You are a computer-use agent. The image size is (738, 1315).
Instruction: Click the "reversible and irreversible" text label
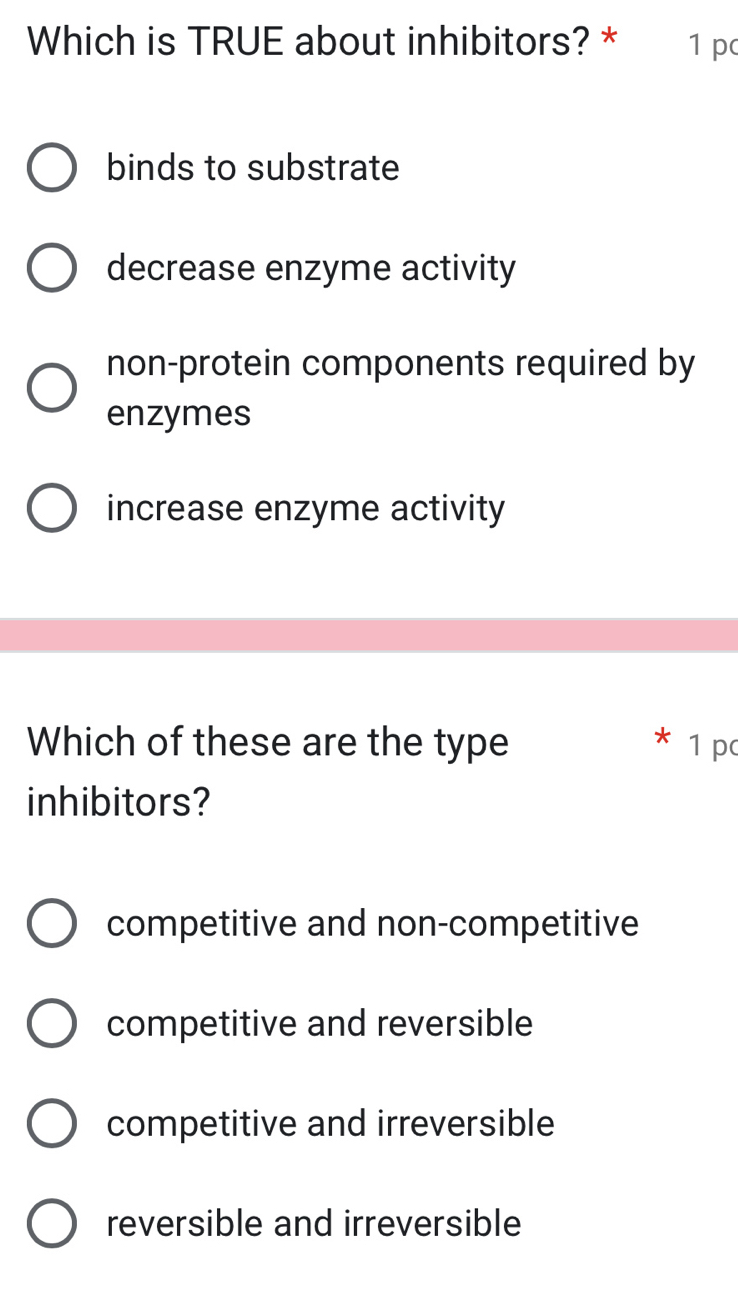click(x=313, y=1223)
